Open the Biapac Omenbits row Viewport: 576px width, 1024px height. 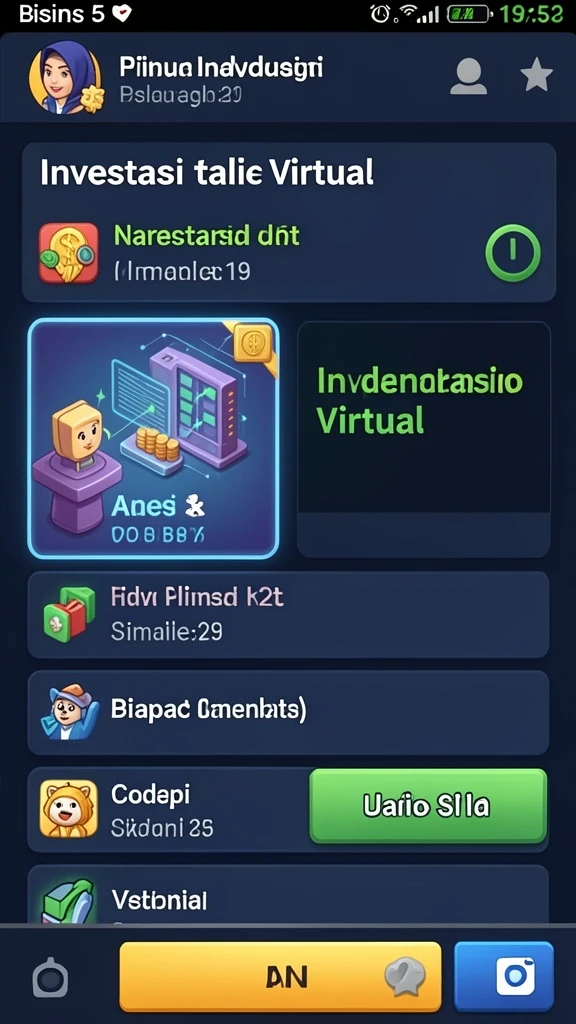pos(288,712)
